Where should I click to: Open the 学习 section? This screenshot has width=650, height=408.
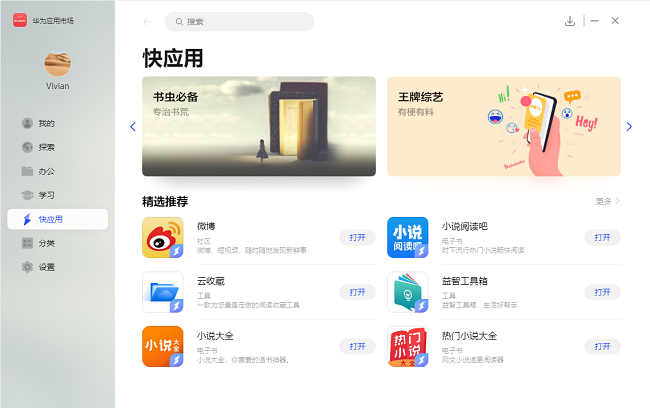(46, 195)
